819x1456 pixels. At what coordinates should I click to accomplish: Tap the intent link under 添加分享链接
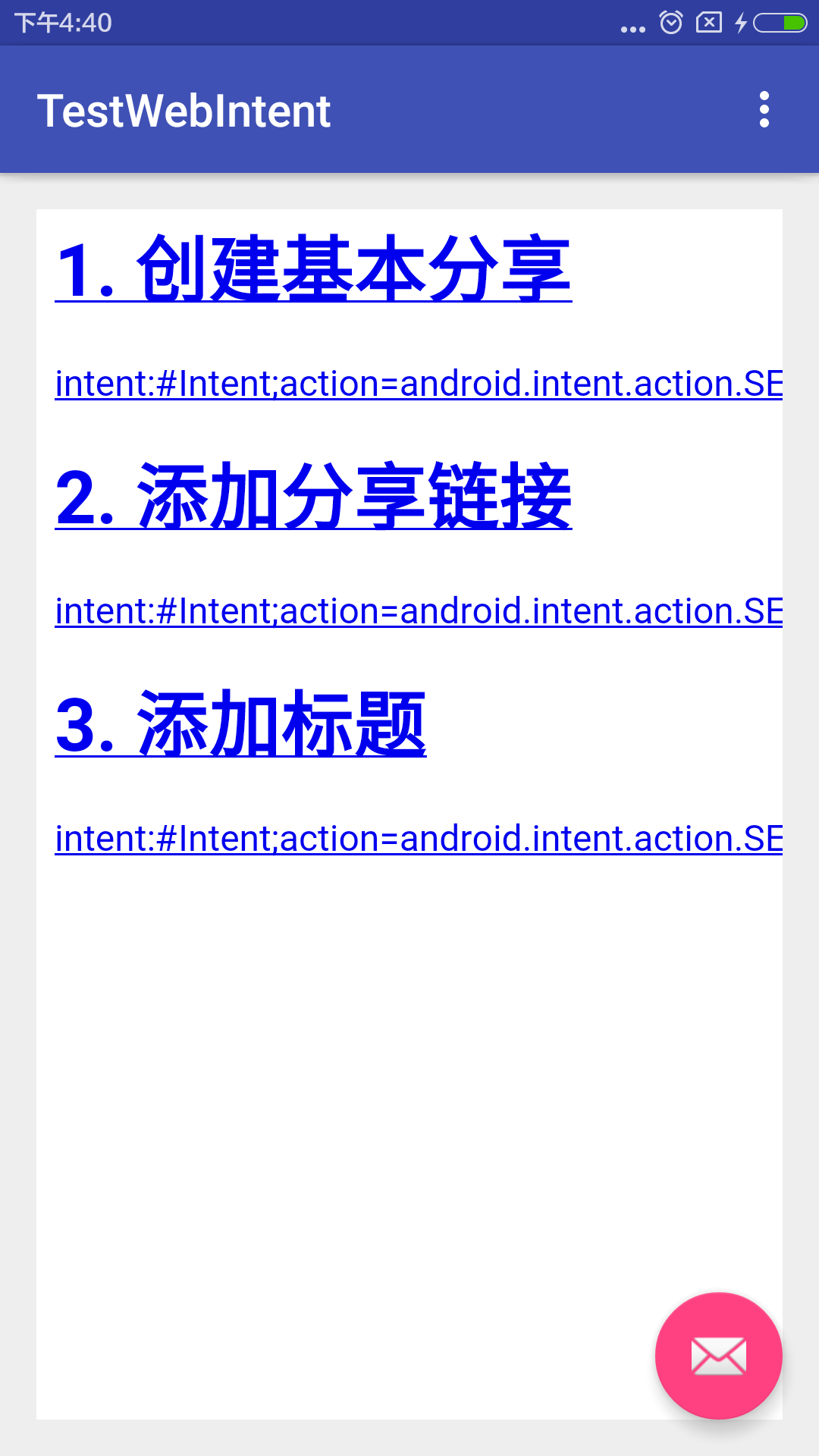click(419, 610)
